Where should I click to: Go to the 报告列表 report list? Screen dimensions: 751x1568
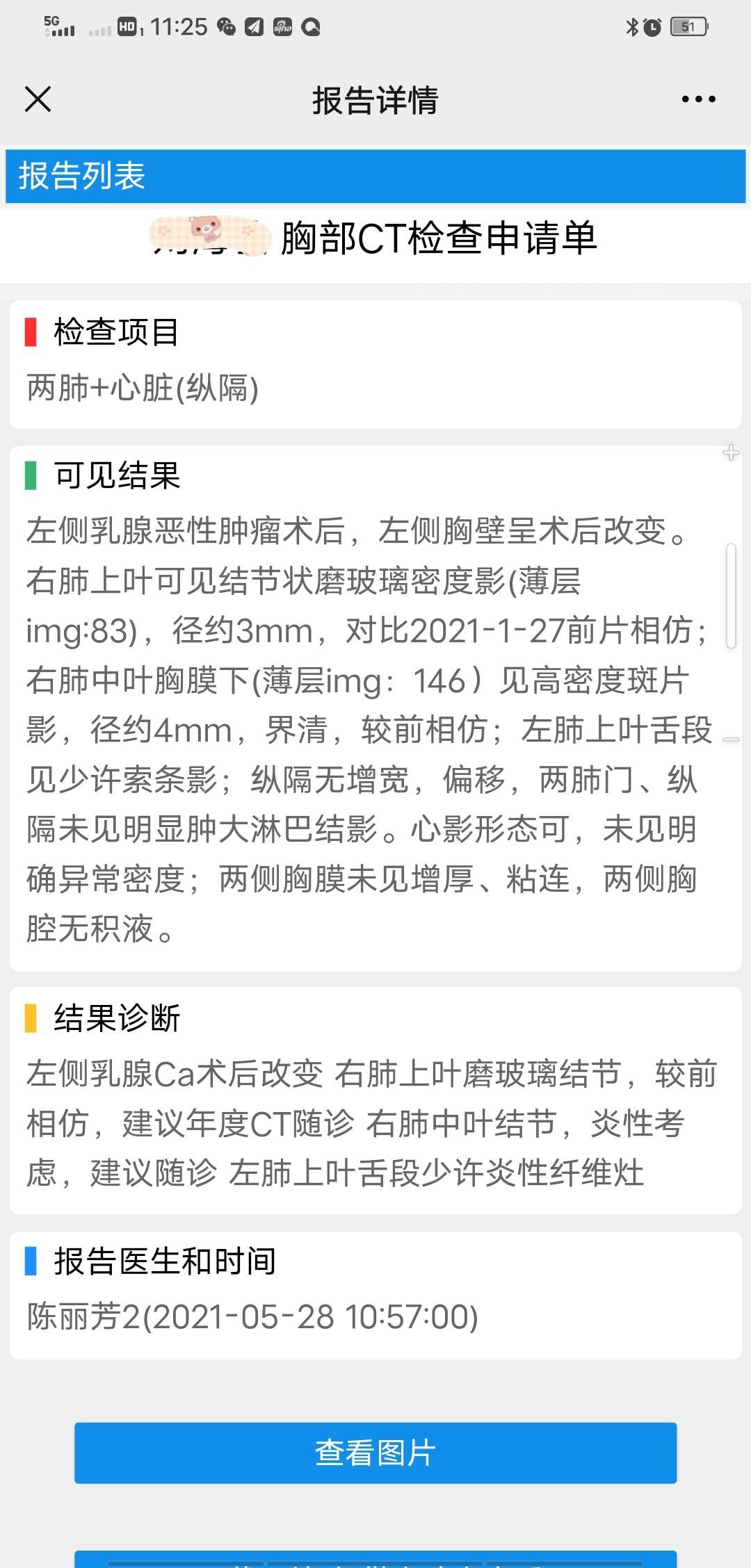(82, 176)
